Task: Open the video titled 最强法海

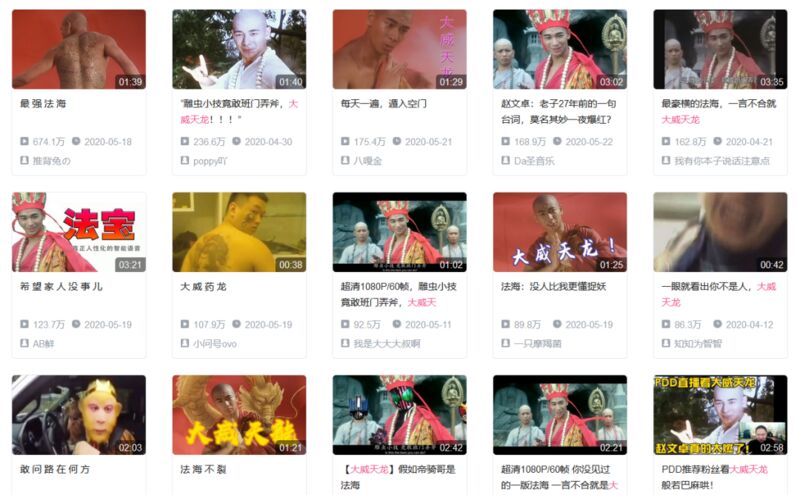Action: point(78,49)
